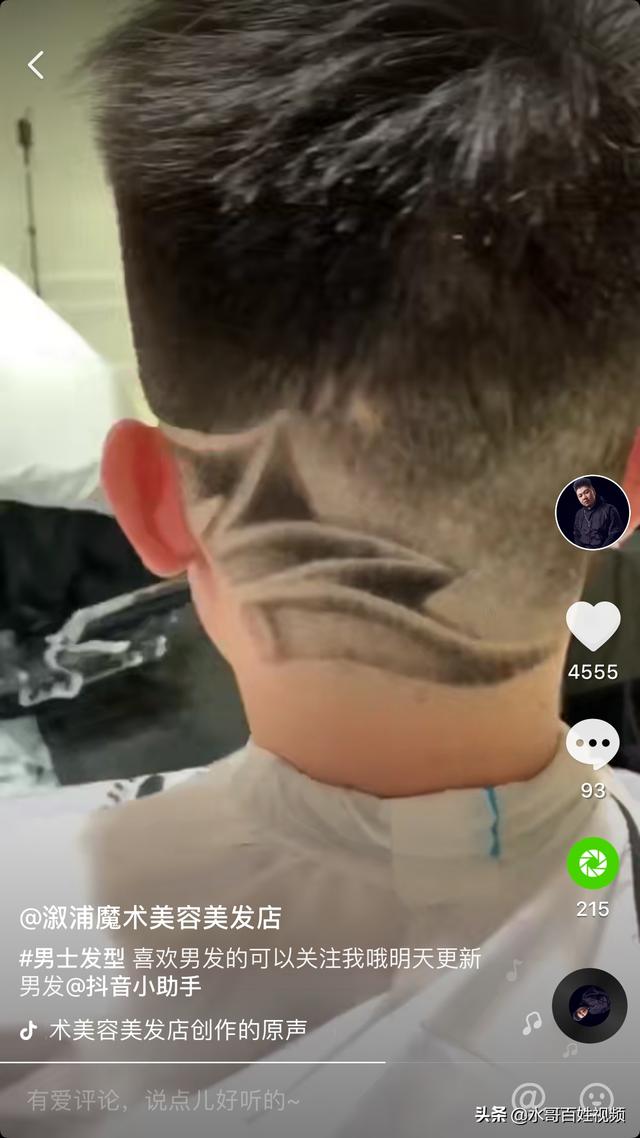Open the creator's profile avatar
640x1138 pixels.
pos(593,512)
